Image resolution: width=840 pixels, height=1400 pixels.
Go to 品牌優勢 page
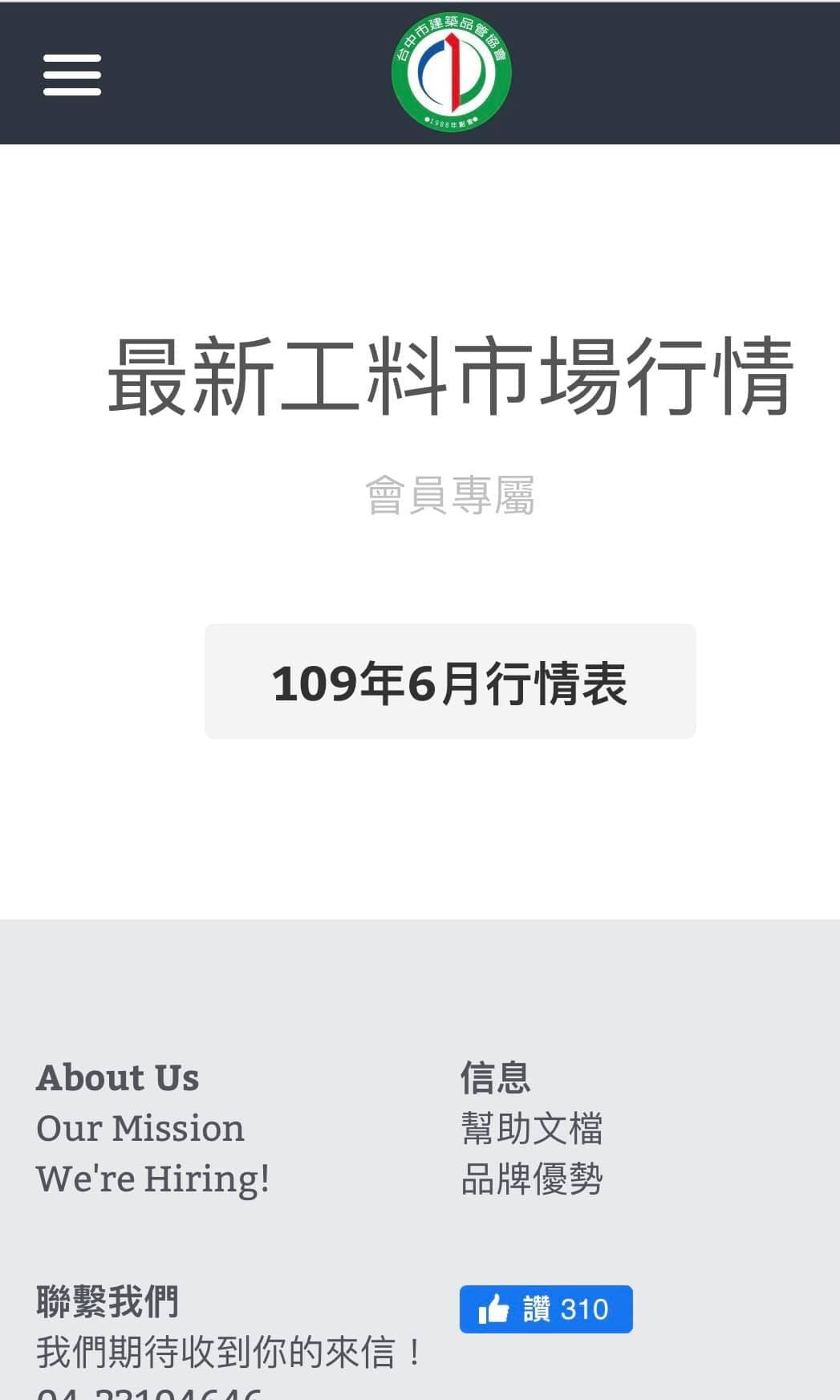pyautogui.click(x=531, y=1179)
